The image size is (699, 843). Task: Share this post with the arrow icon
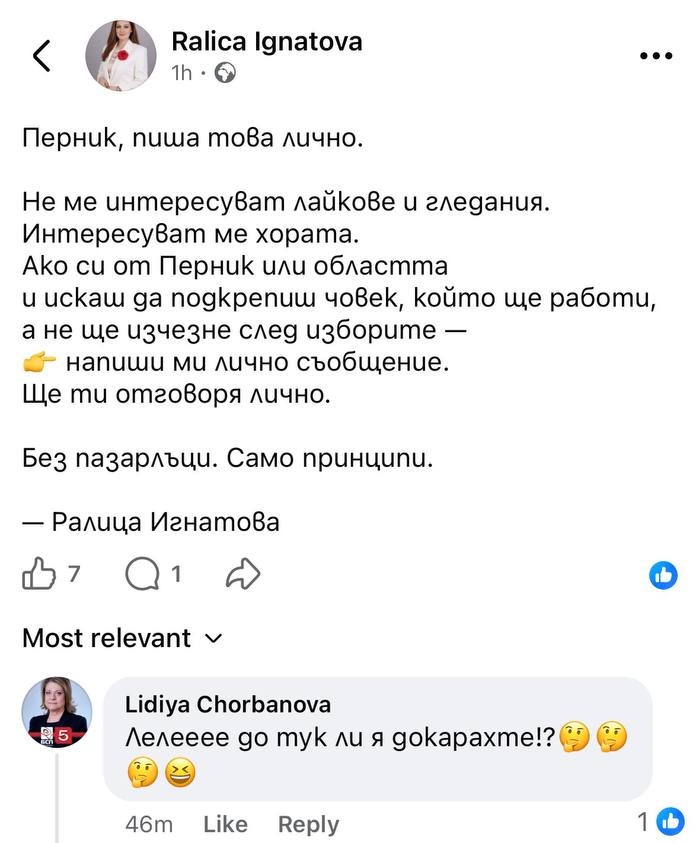[243, 574]
